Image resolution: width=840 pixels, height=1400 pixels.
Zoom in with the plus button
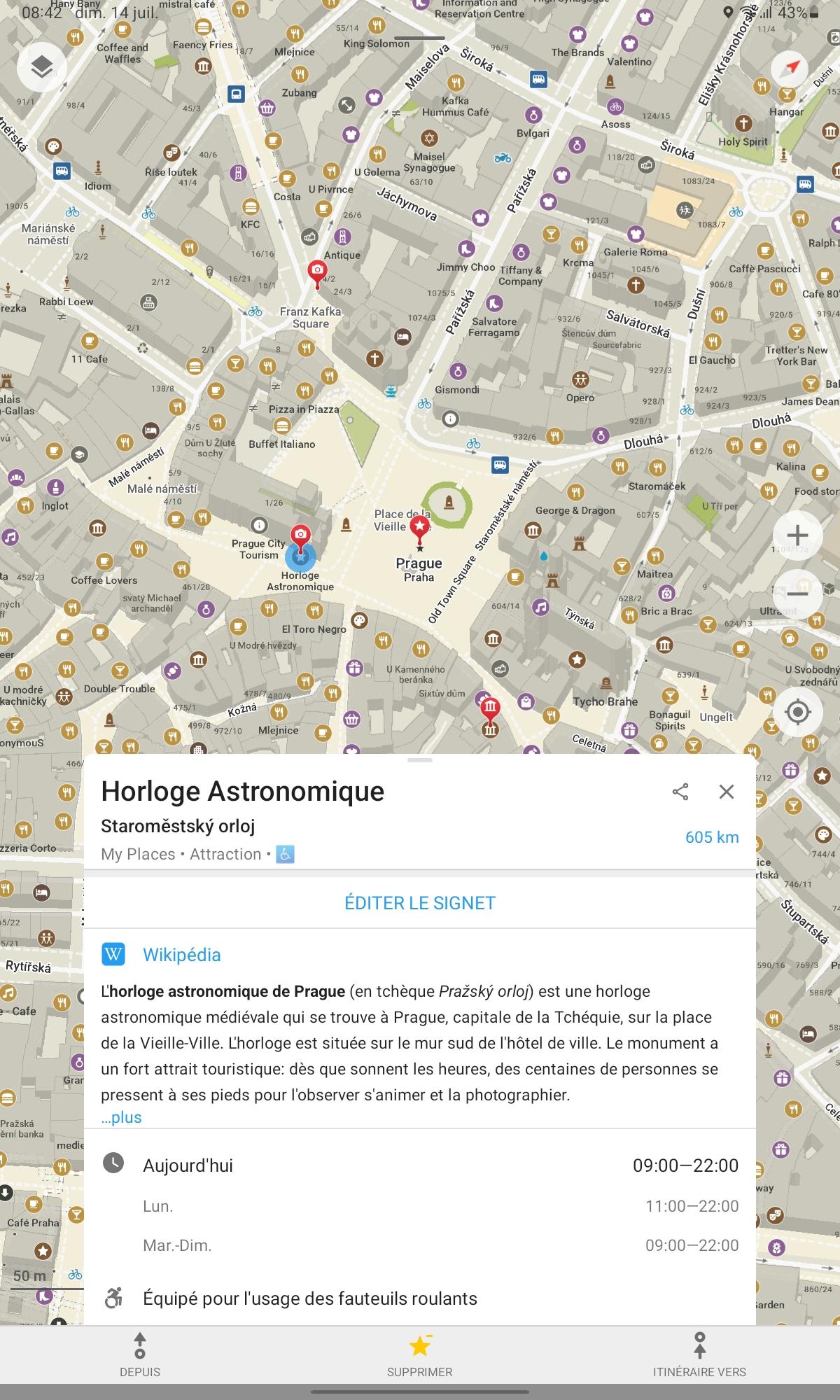(797, 535)
